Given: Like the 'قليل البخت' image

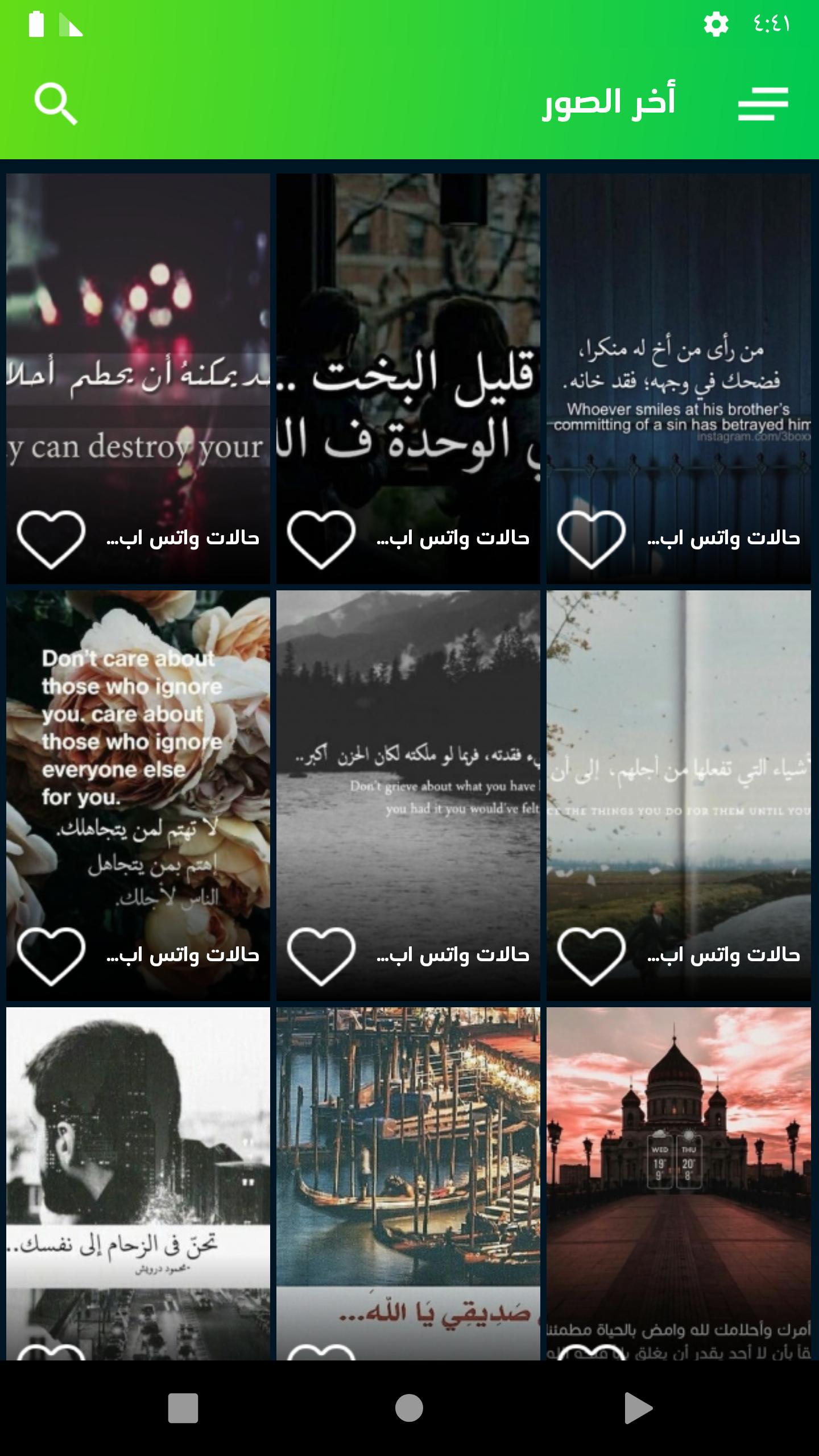Looking at the screenshot, I should pyautogui.click(x=321, y=539).
